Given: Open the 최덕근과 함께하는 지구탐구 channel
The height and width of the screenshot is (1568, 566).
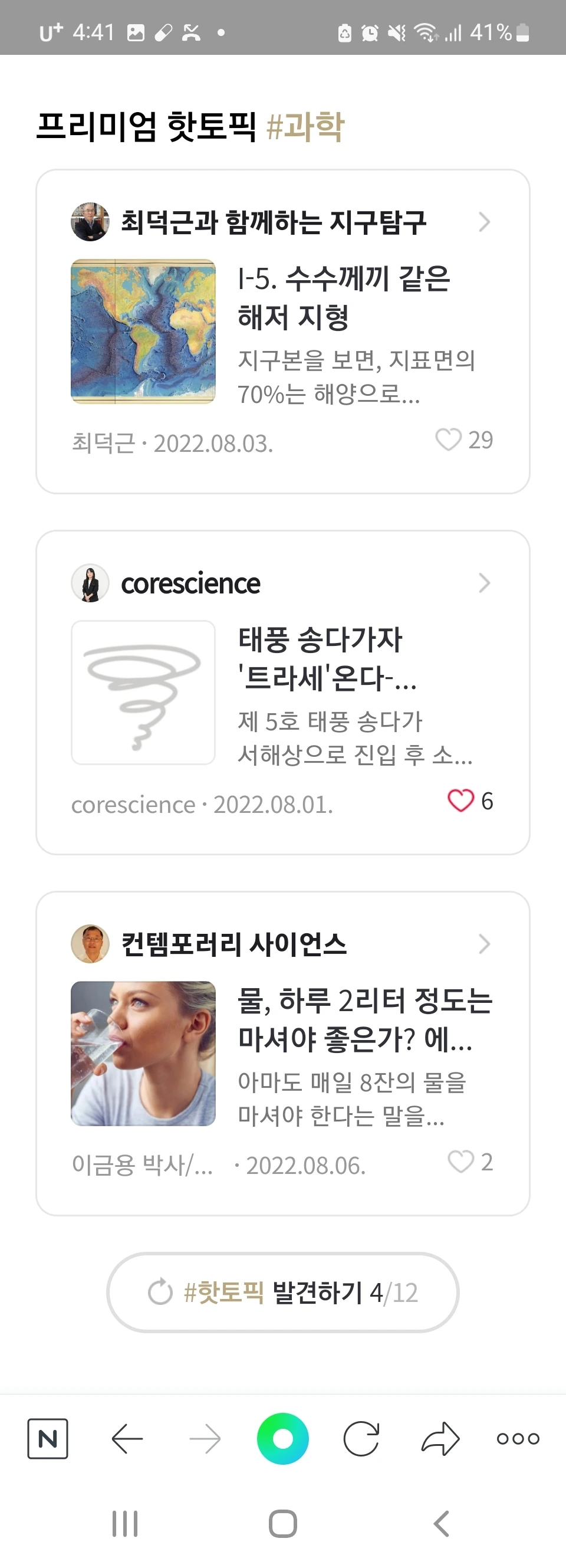Looking at the screenshot, I should click(273, 222).
